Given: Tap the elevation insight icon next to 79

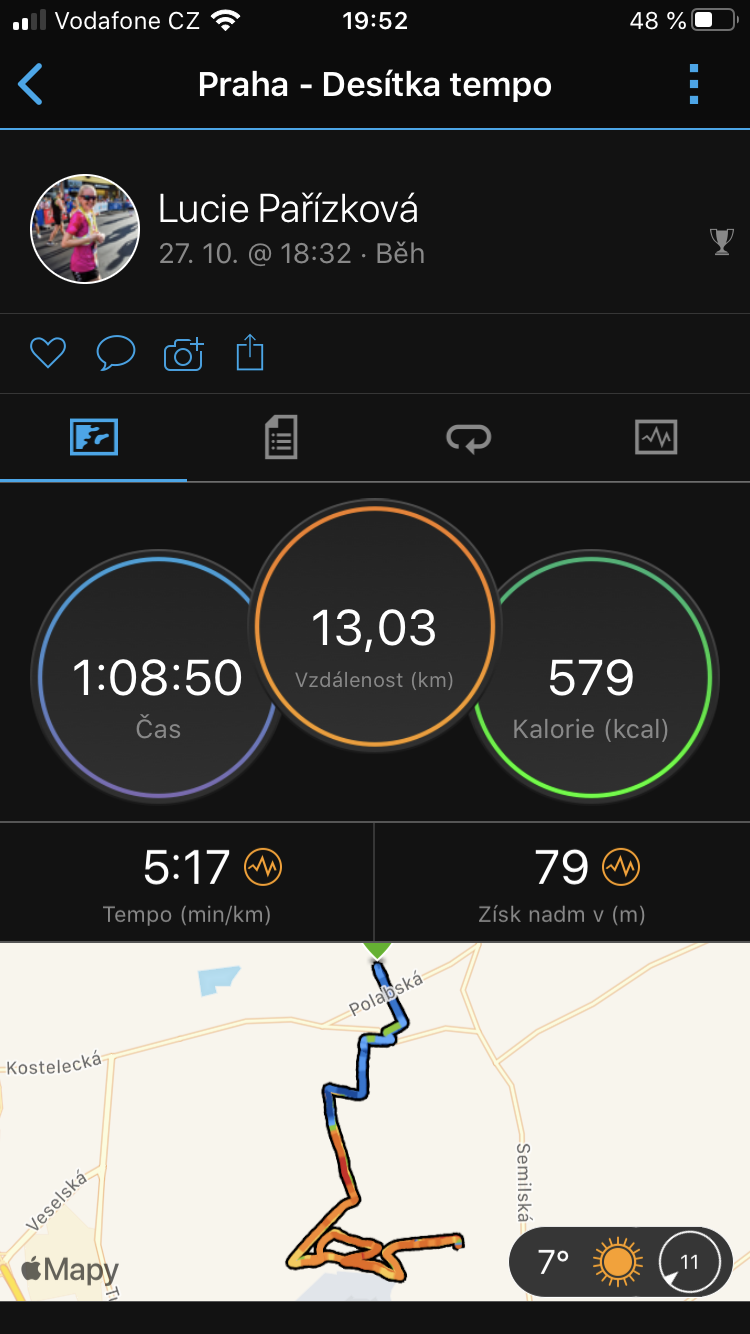Looking at the screenshot, I should tap(620, 867).
